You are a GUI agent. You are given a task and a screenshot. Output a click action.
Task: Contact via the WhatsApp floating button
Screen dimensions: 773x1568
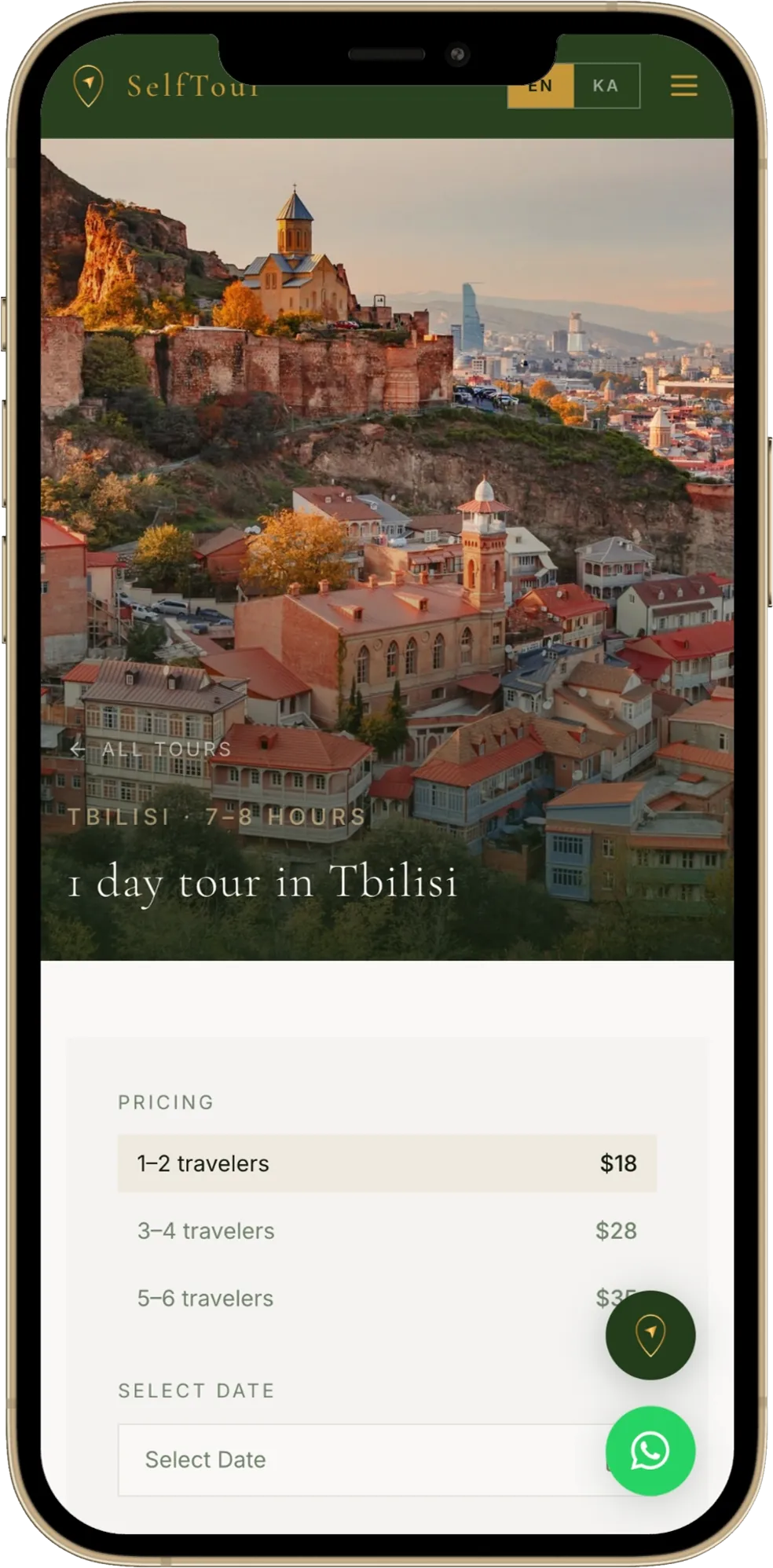click(650, 1451)
